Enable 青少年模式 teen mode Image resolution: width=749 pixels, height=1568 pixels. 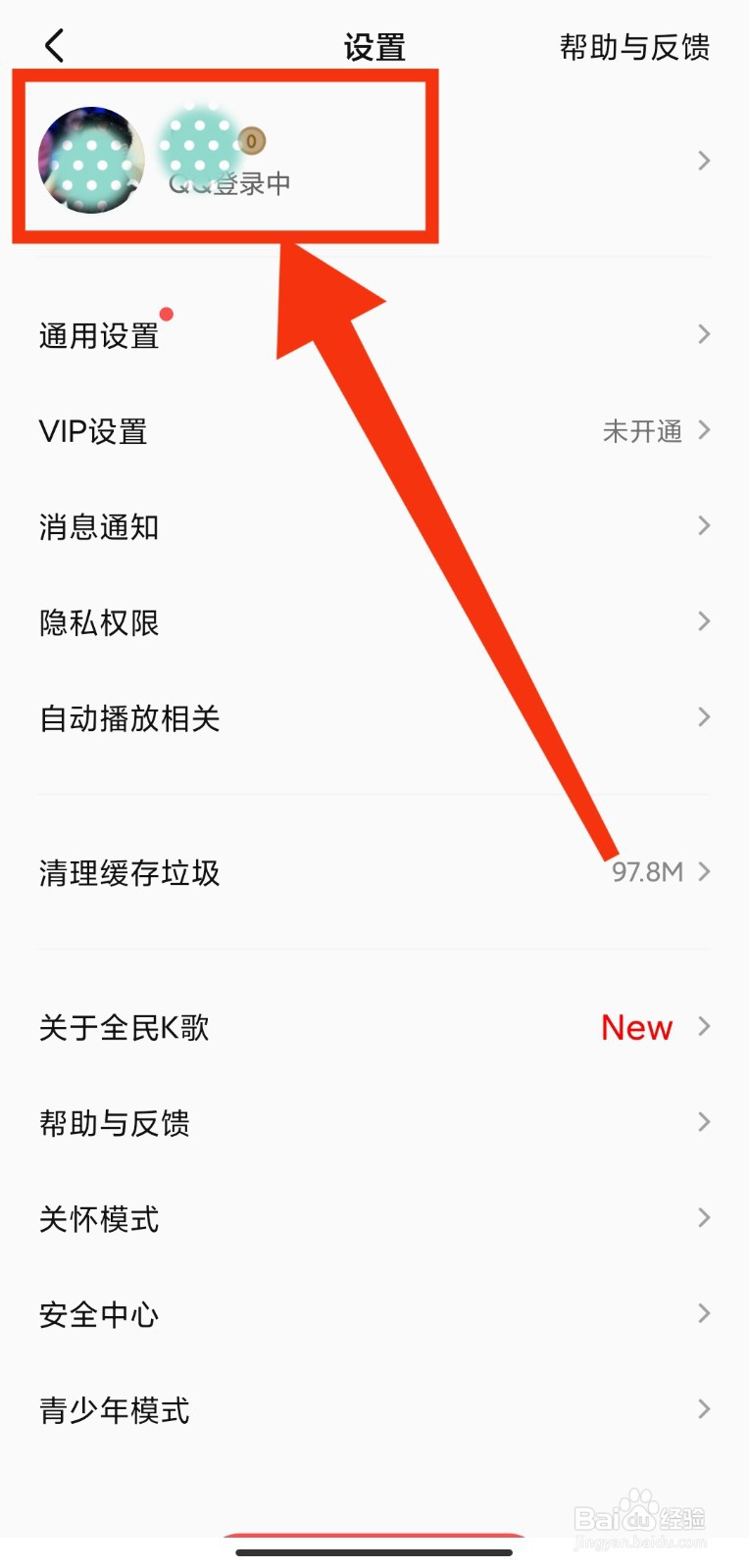click(373, 1409)
